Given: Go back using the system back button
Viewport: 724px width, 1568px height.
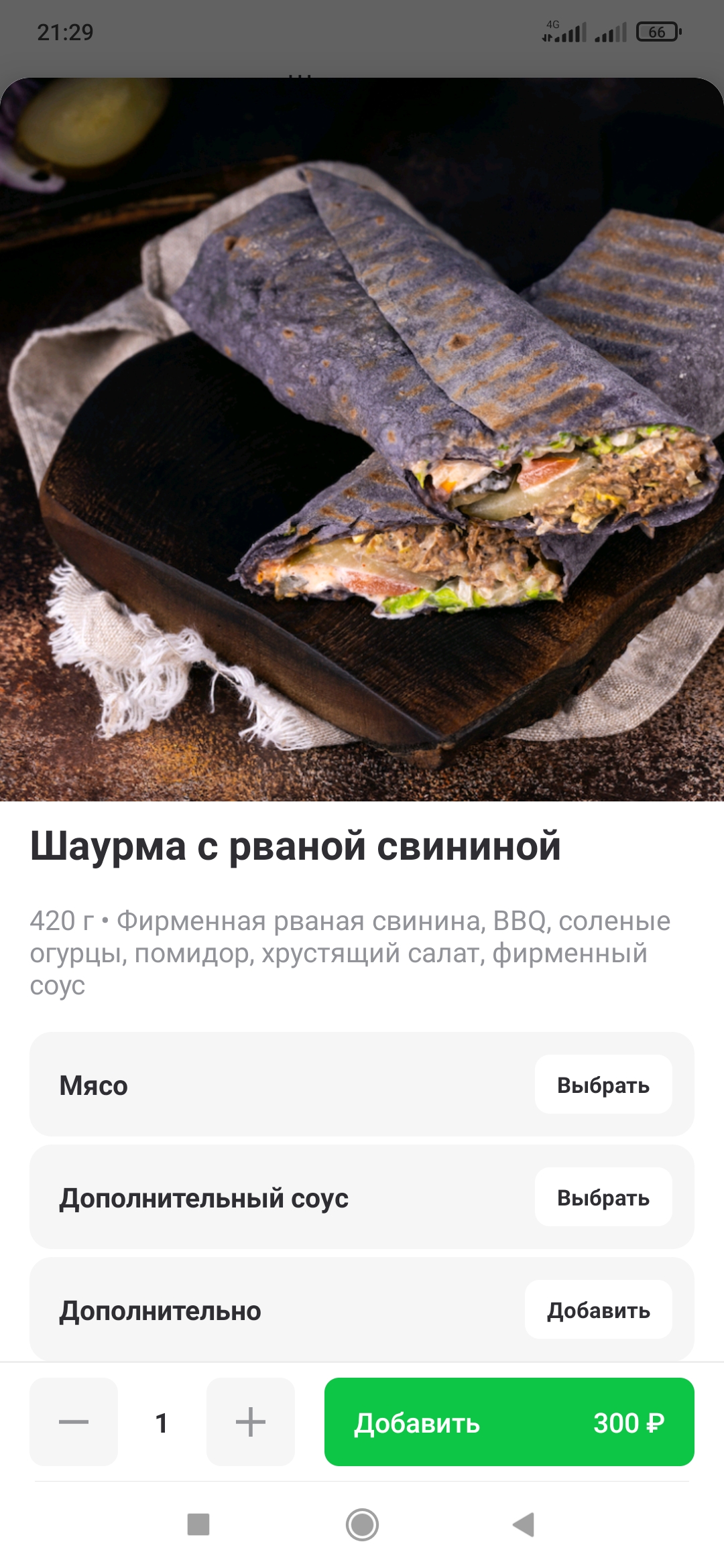Looking at the screenshot, I should point(524,1524).
